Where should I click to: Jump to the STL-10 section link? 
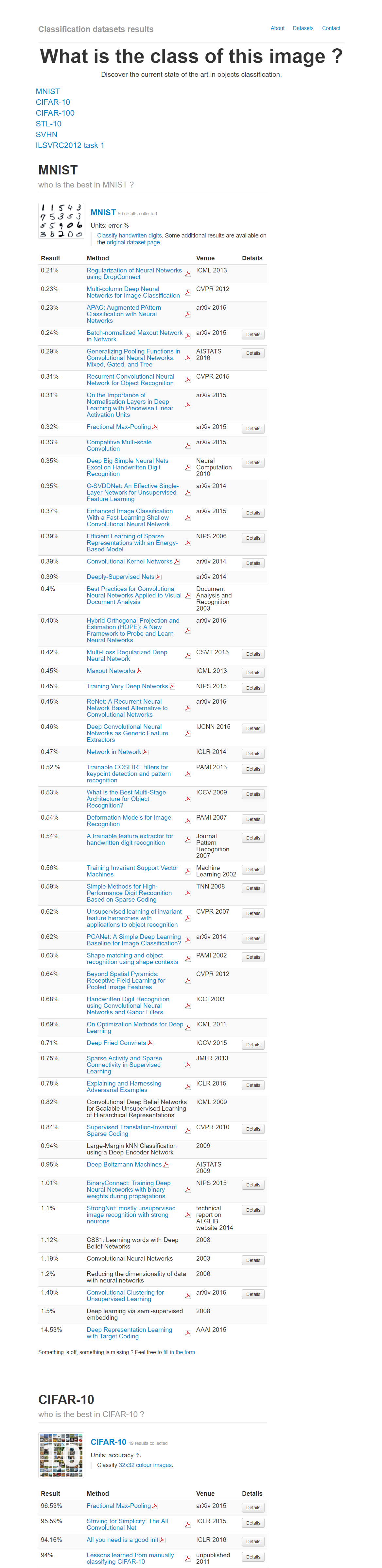48,123
